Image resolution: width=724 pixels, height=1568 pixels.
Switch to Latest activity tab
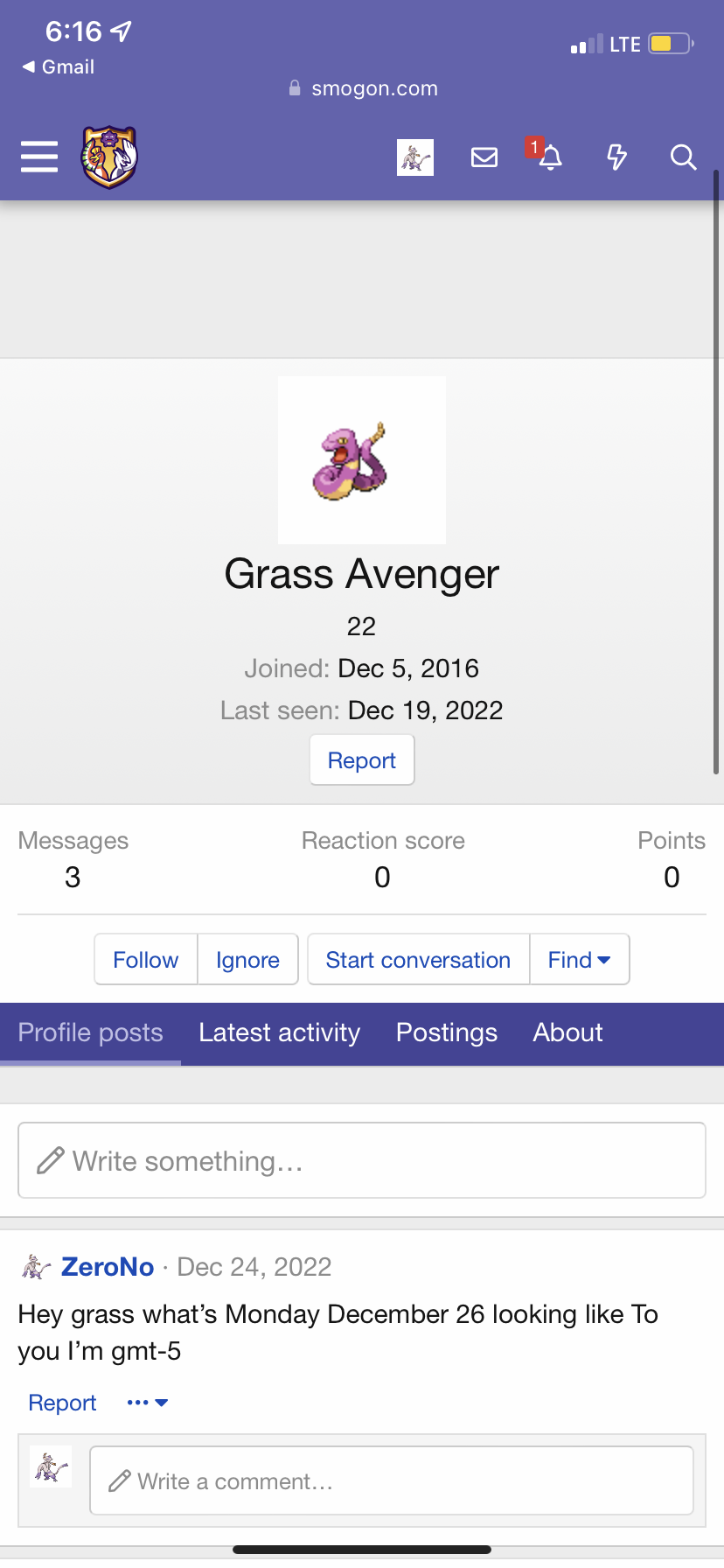coord(280,1032)
